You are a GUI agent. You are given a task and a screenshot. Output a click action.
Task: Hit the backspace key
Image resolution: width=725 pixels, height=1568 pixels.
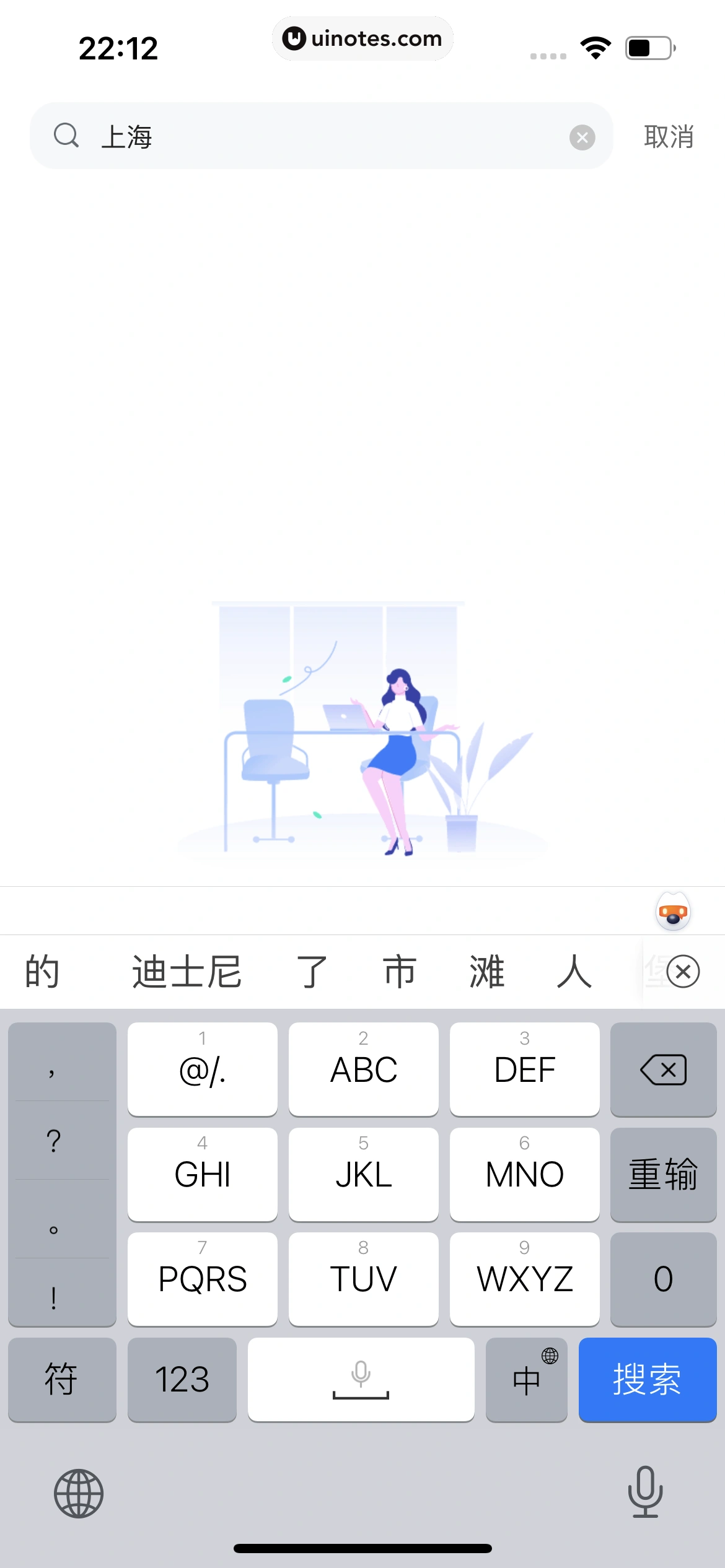(x=663, y=1069)
